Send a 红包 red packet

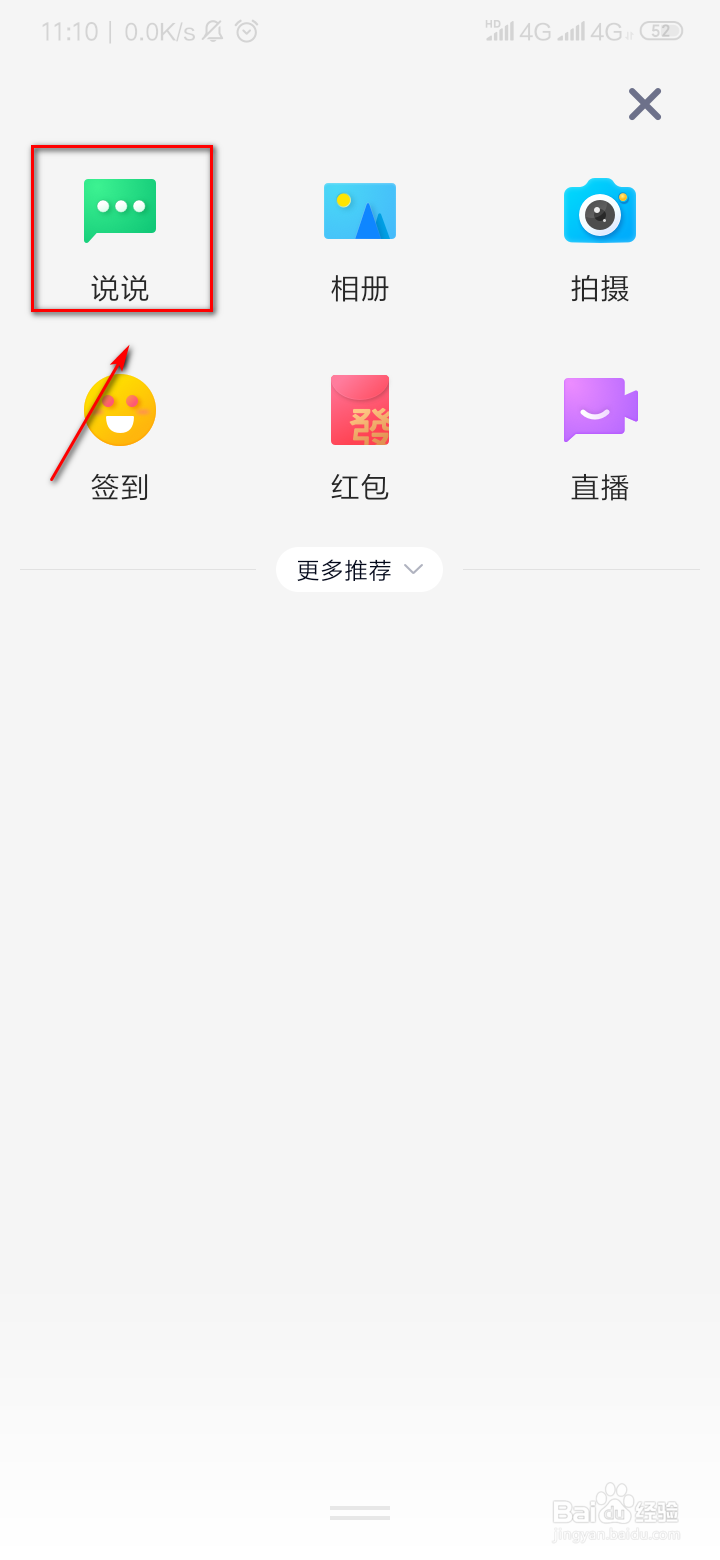click(x=360, y=438)
